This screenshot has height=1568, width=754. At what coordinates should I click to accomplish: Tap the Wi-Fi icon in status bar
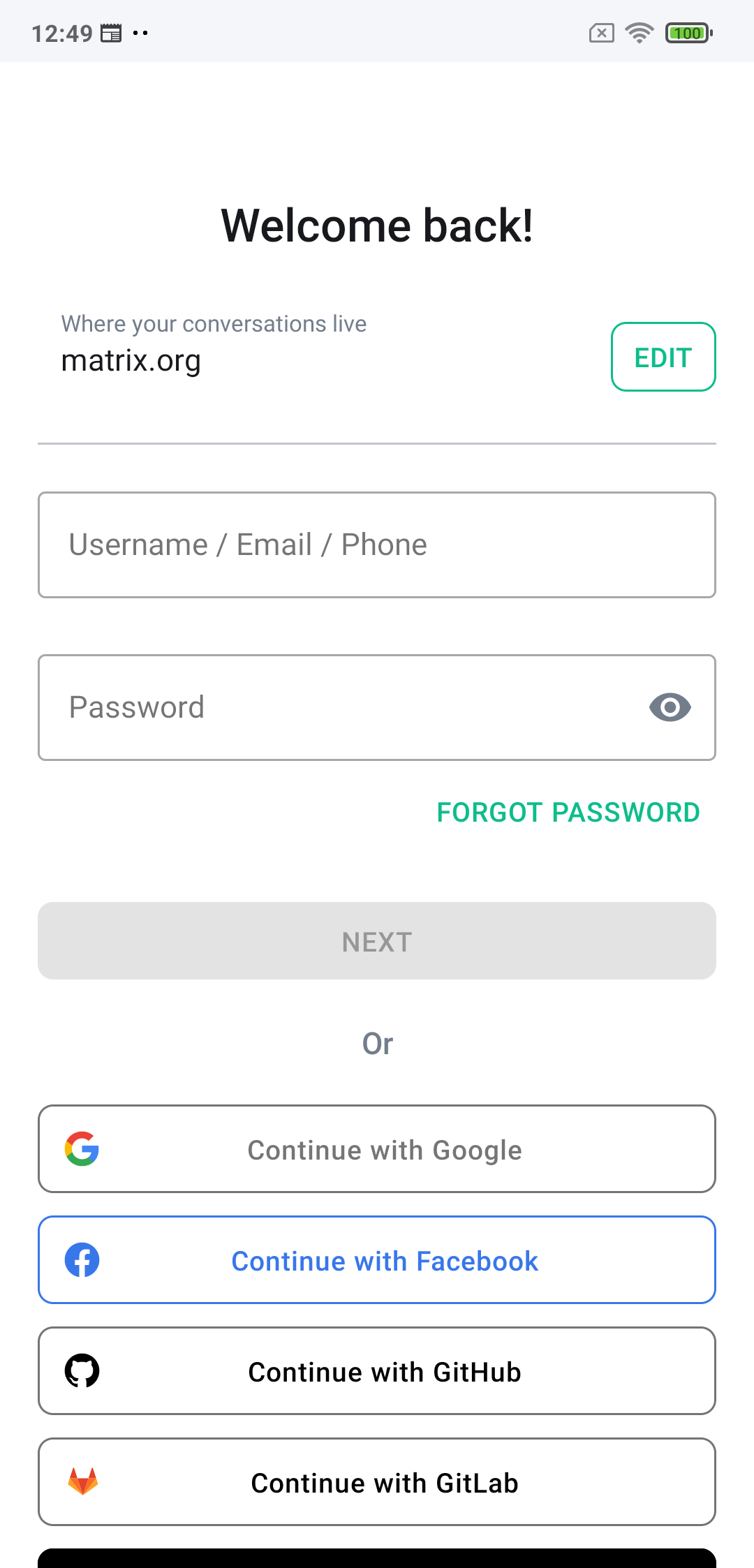click(637, 31)
